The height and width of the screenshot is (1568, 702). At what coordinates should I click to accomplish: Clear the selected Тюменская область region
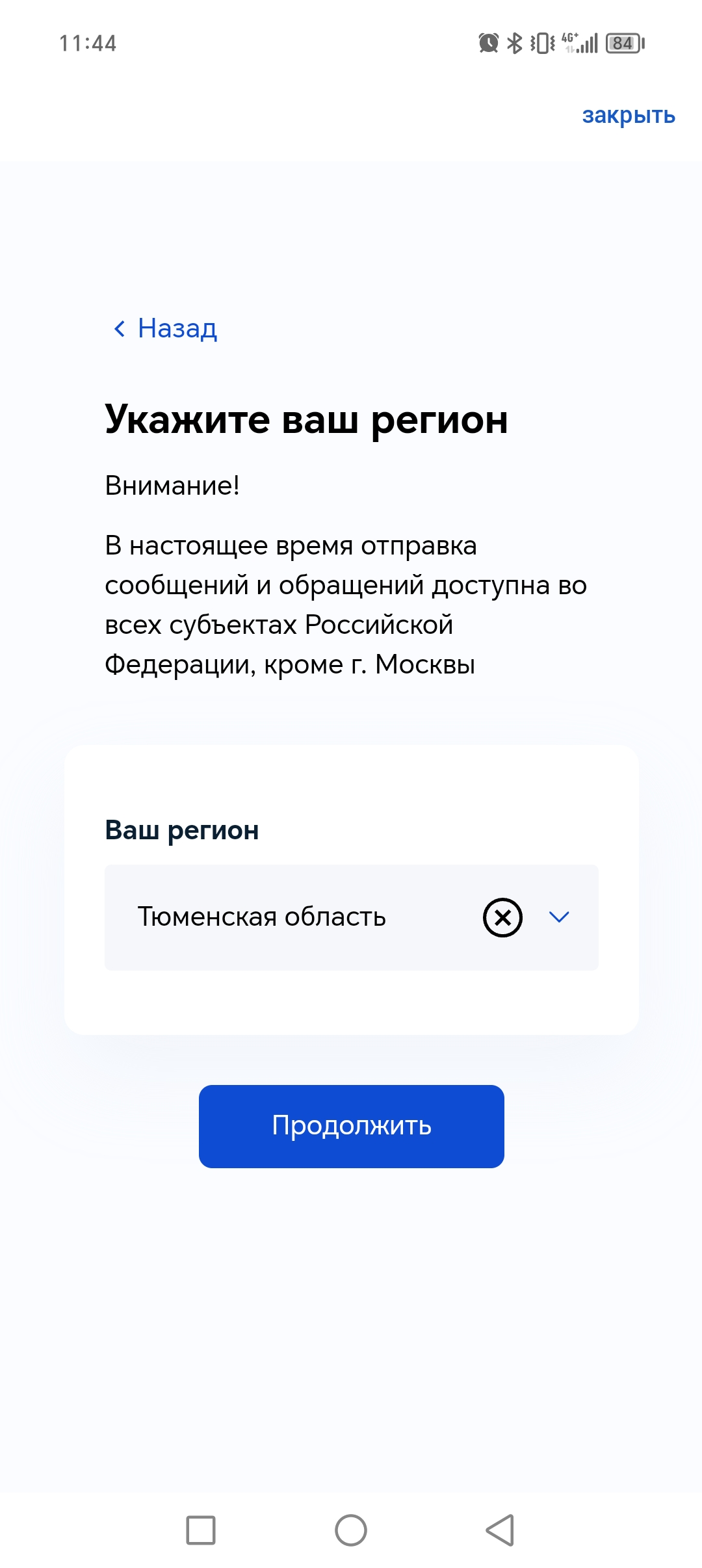coord(502,917)
